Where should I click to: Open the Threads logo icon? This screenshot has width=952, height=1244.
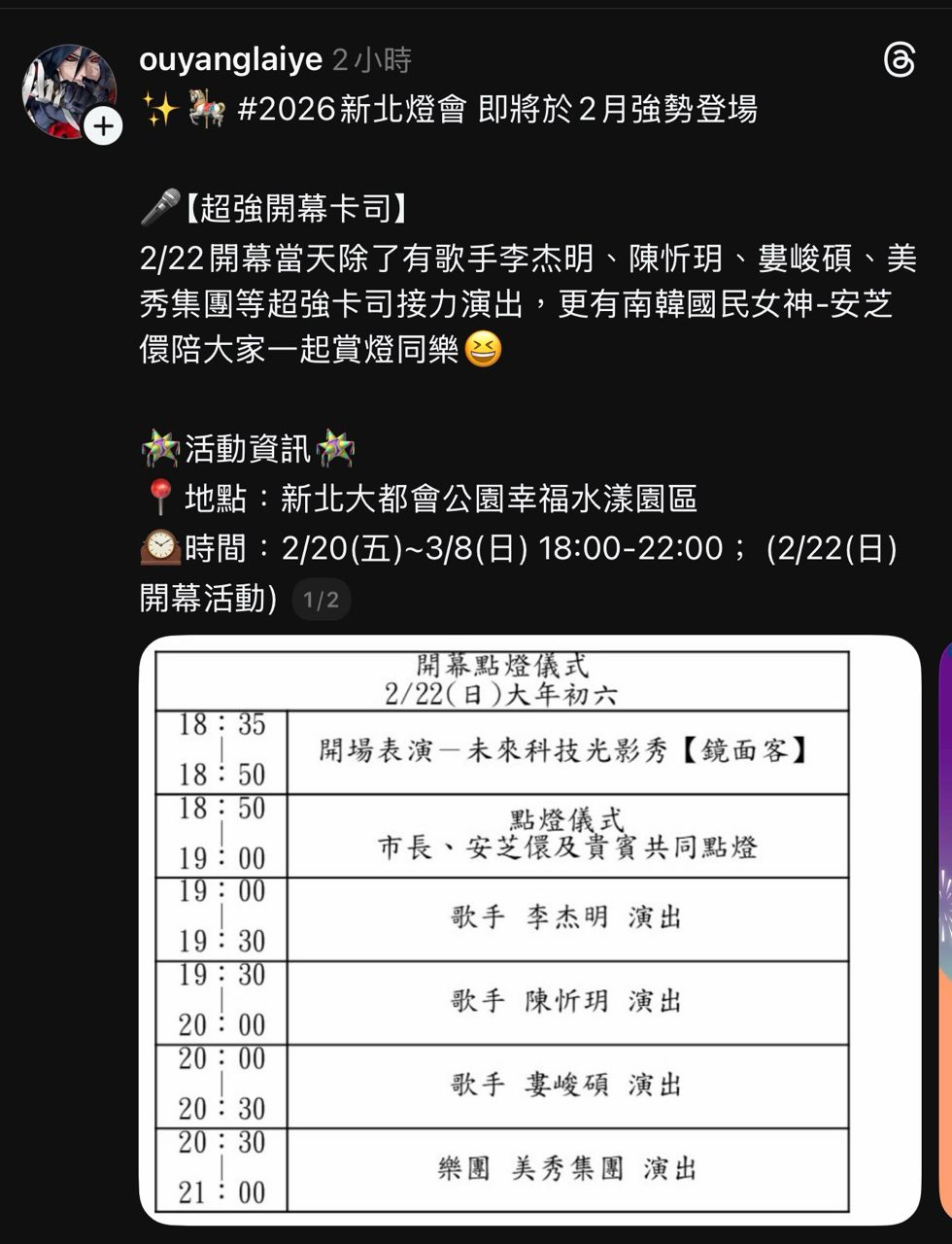pos(899,61)
